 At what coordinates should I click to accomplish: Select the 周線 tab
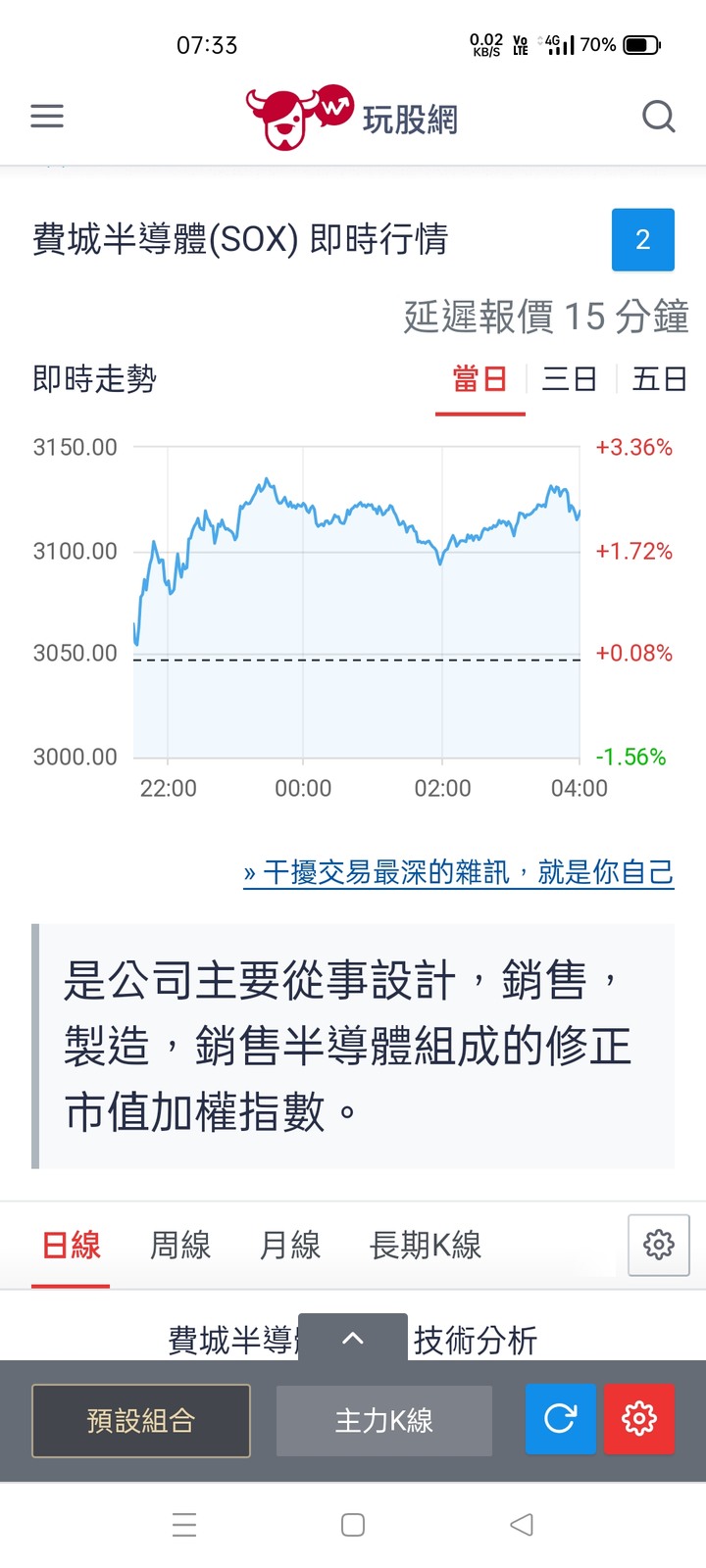(x=180, y=1246)
